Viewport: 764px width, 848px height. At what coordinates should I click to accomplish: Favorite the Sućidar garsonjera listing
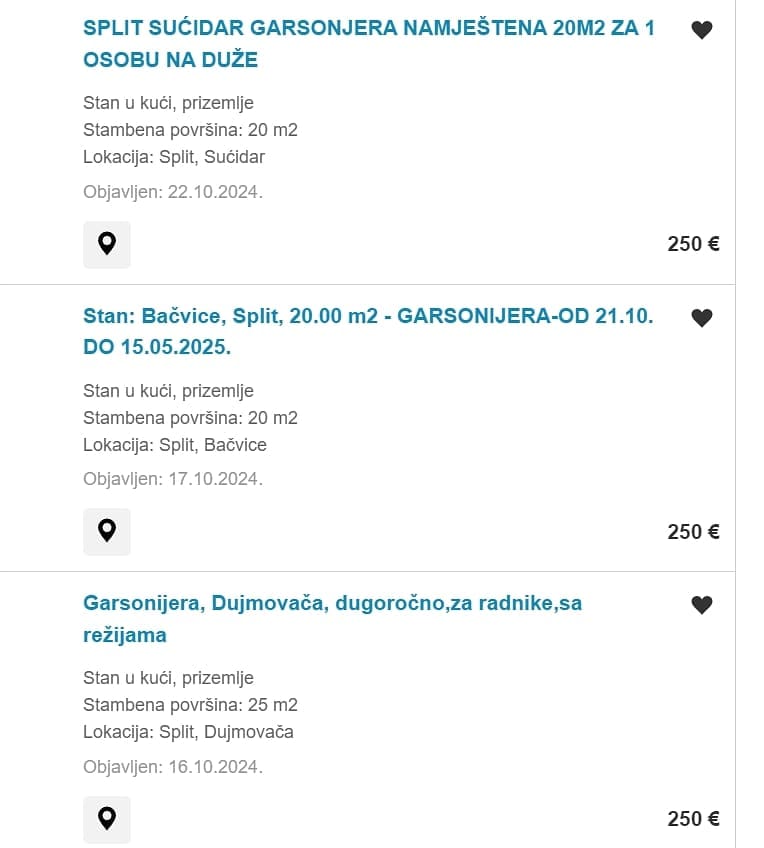tap(702, 30)
